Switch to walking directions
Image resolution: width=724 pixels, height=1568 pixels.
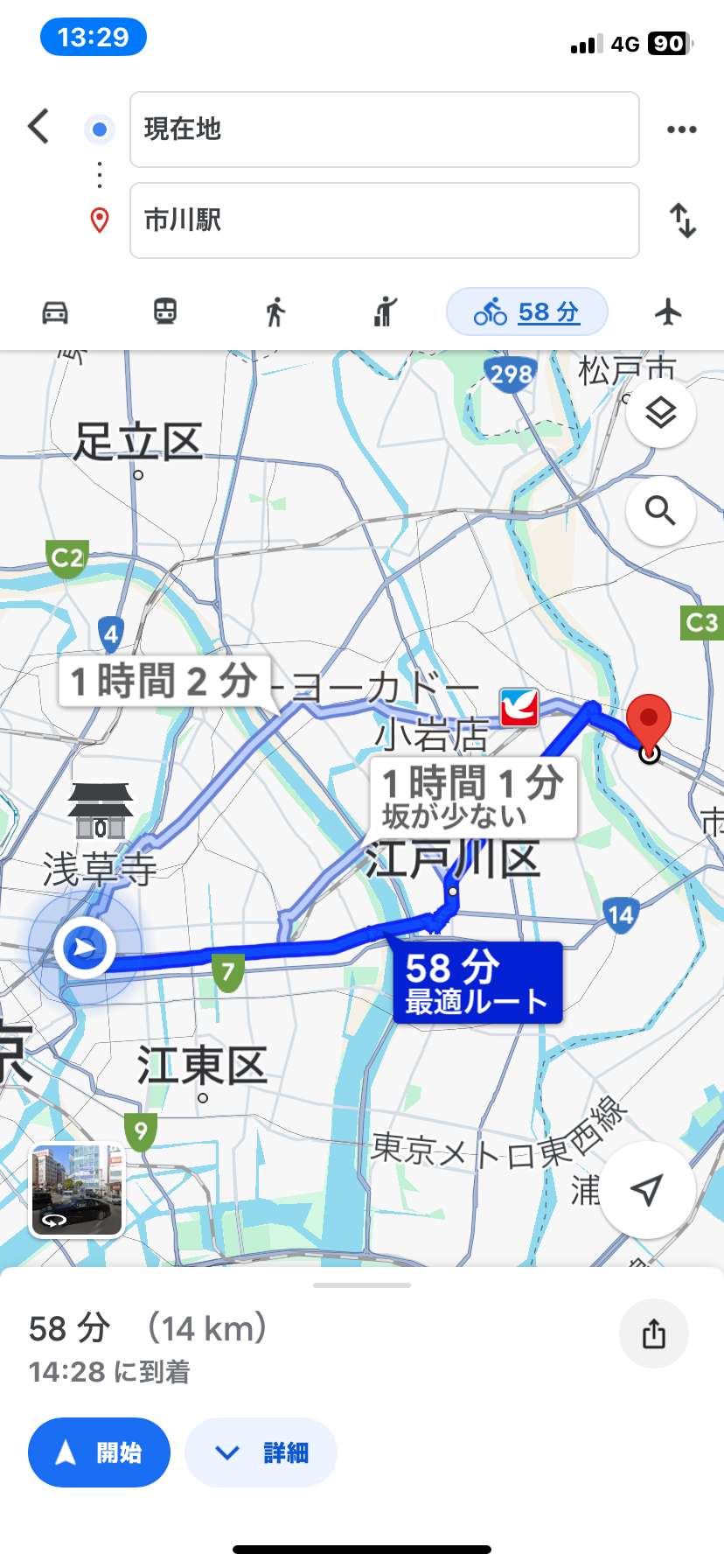click(275, 312)
